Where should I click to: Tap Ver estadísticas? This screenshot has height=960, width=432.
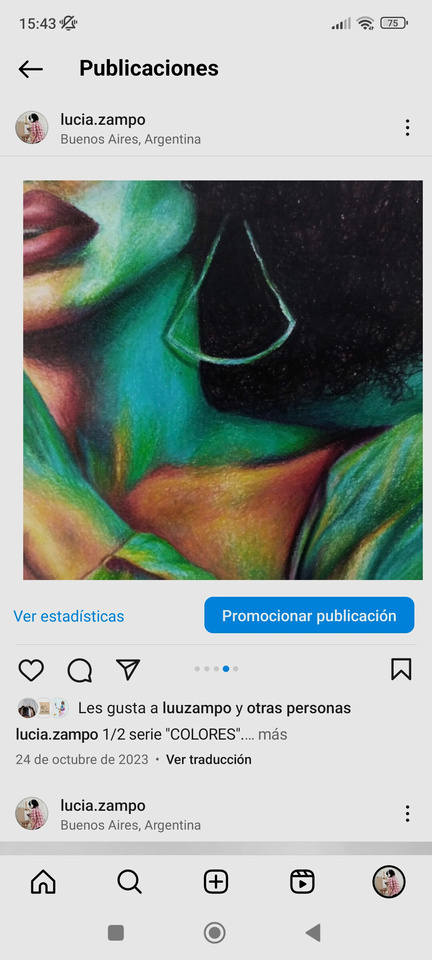coord(69,616)
